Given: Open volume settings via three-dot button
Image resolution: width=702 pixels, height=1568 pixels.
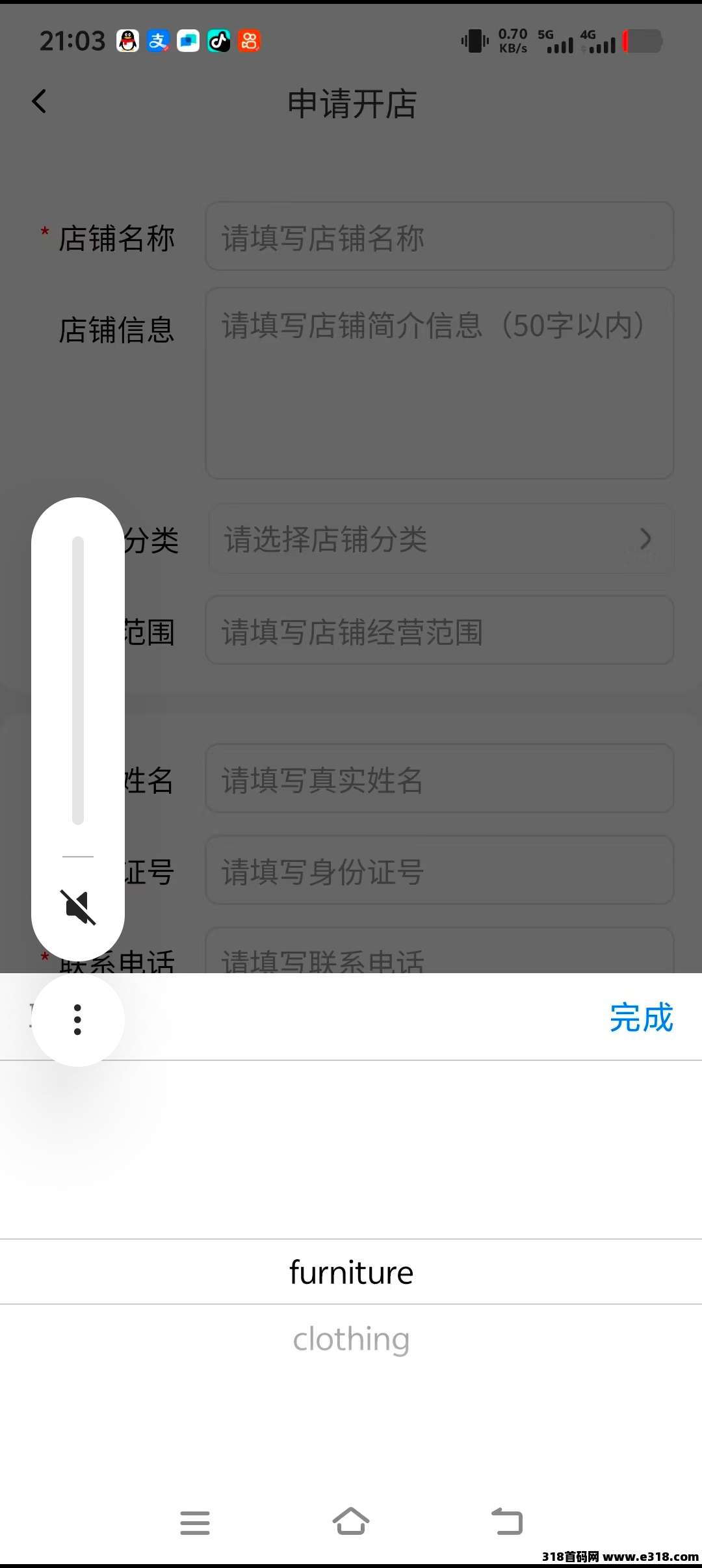Looking at the screenshot, I should [x=78, y=1019].
